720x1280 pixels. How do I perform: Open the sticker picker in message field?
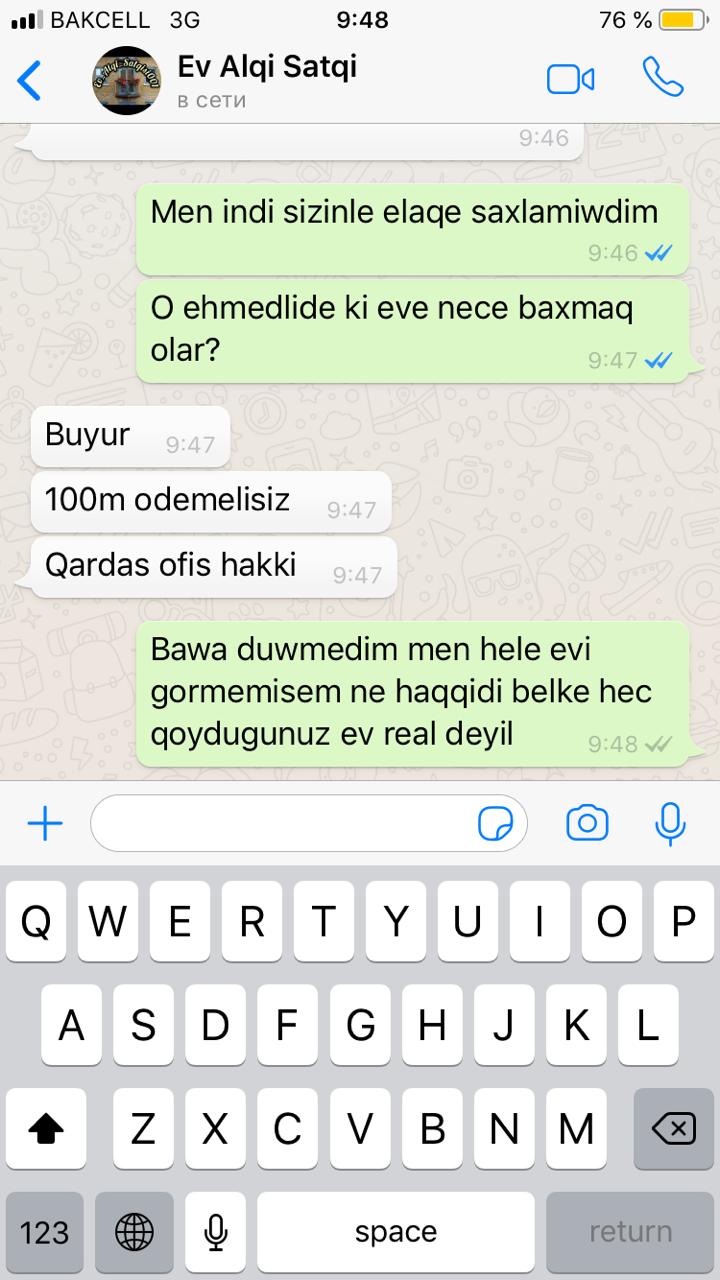(496, 824)
